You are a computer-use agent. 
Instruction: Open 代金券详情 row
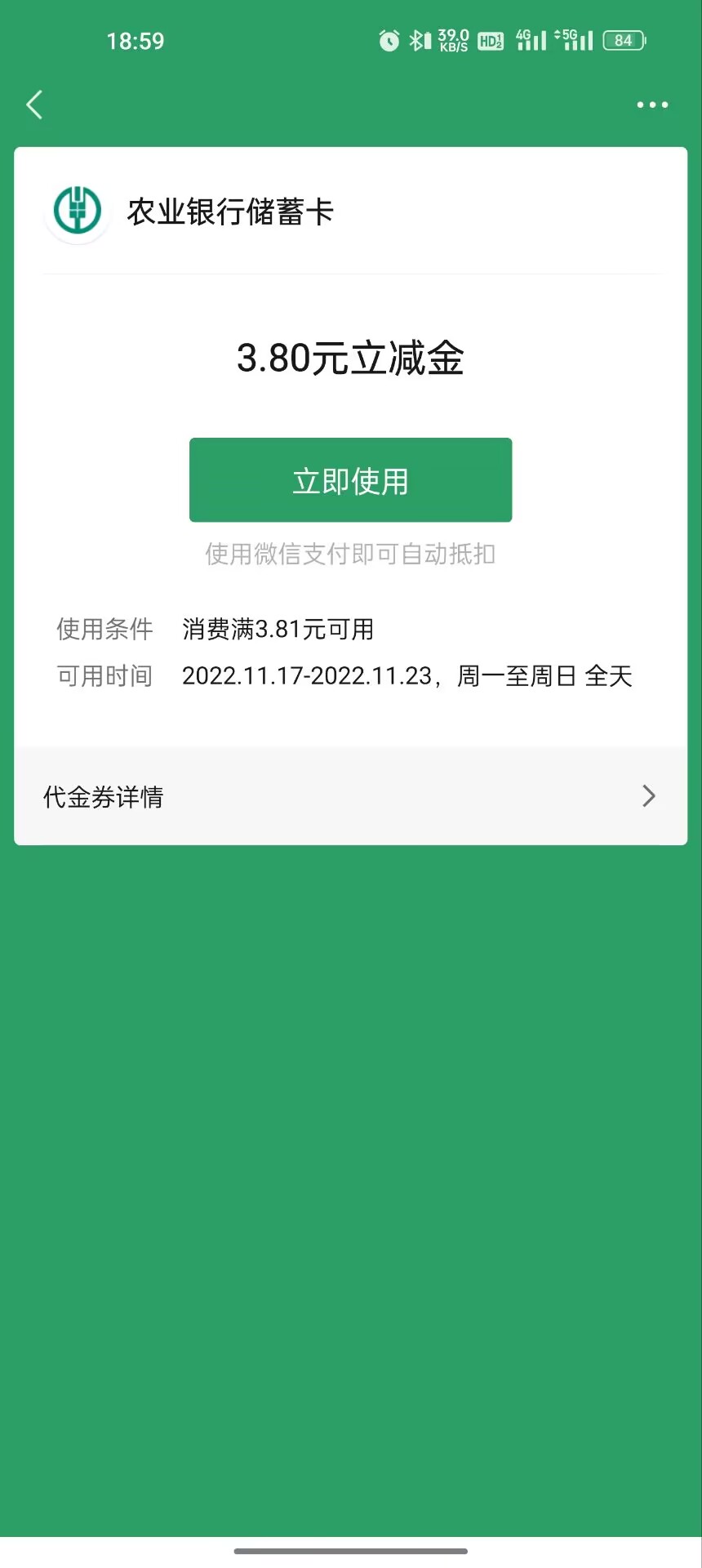[x=350, y=796]
